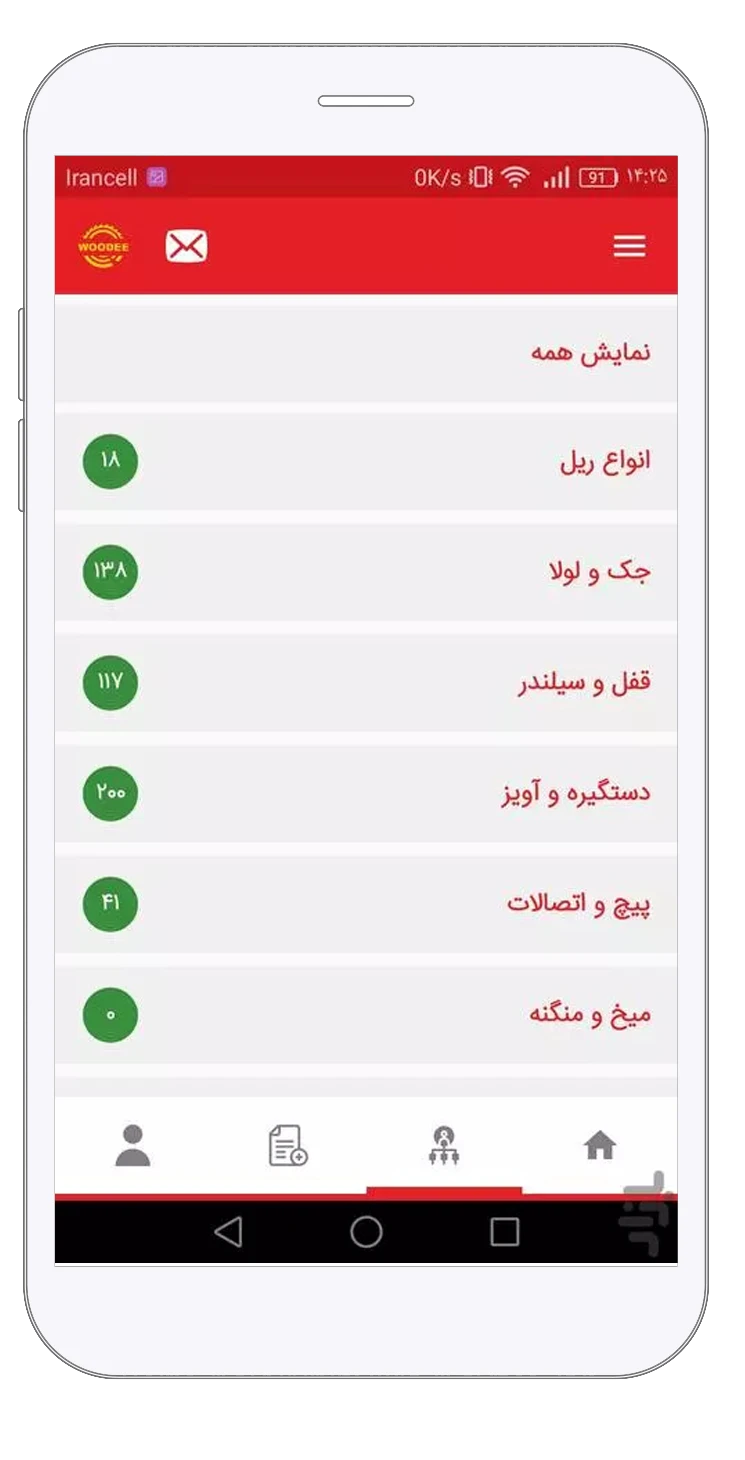745x1460 pixels.
Task: Open the انواع ریل category
Action: [x=366, y=462]
